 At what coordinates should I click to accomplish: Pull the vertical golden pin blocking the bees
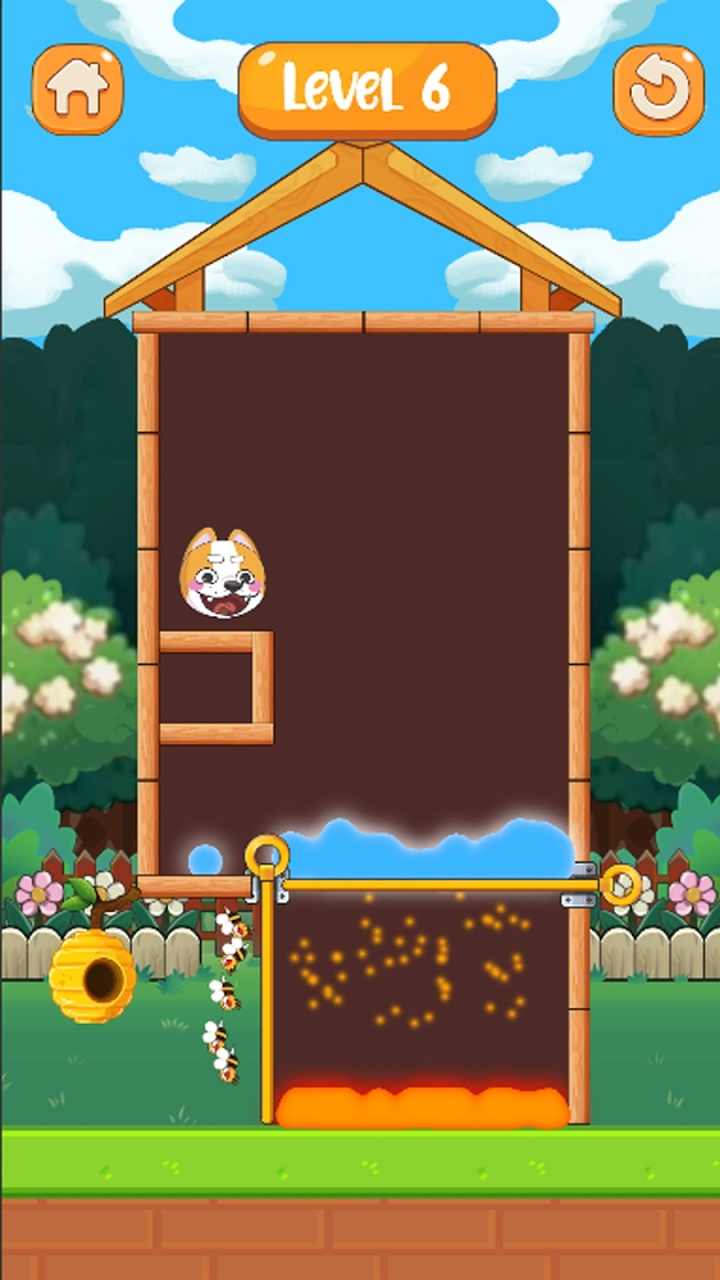pos(267,856)
